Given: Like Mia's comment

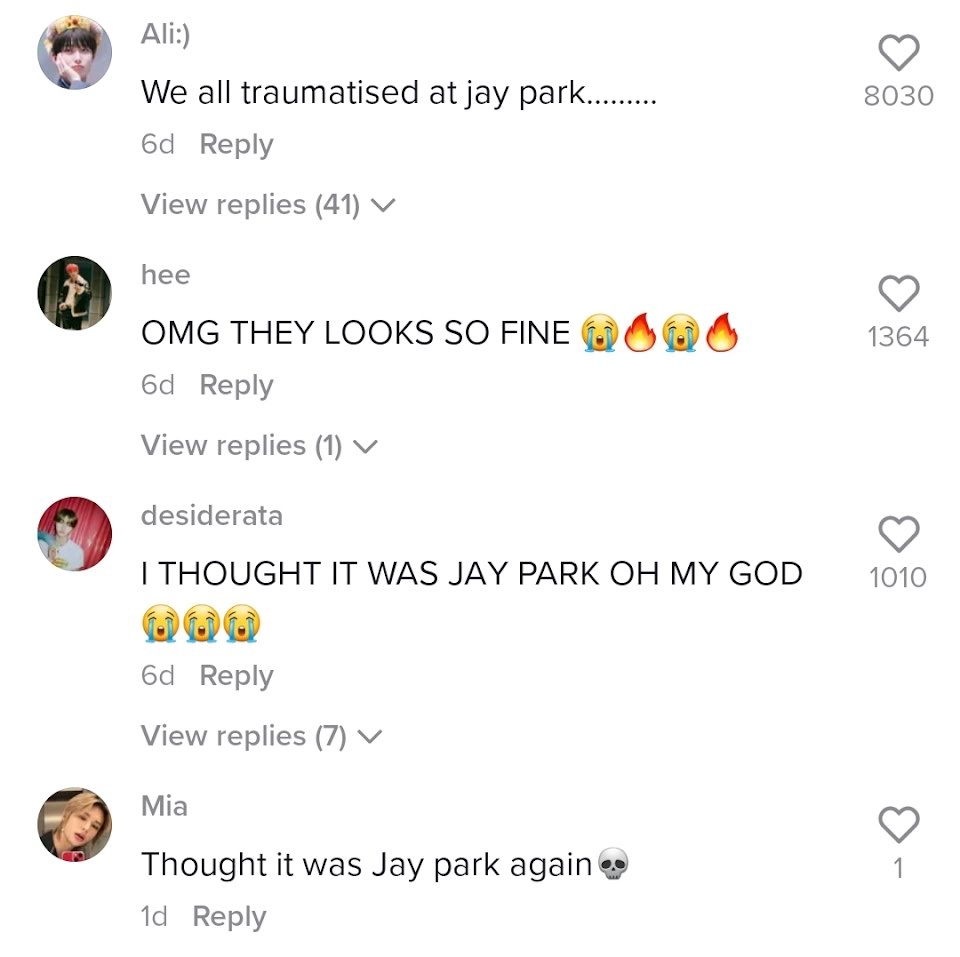Looking at the screenshot, I should (898, 825).
